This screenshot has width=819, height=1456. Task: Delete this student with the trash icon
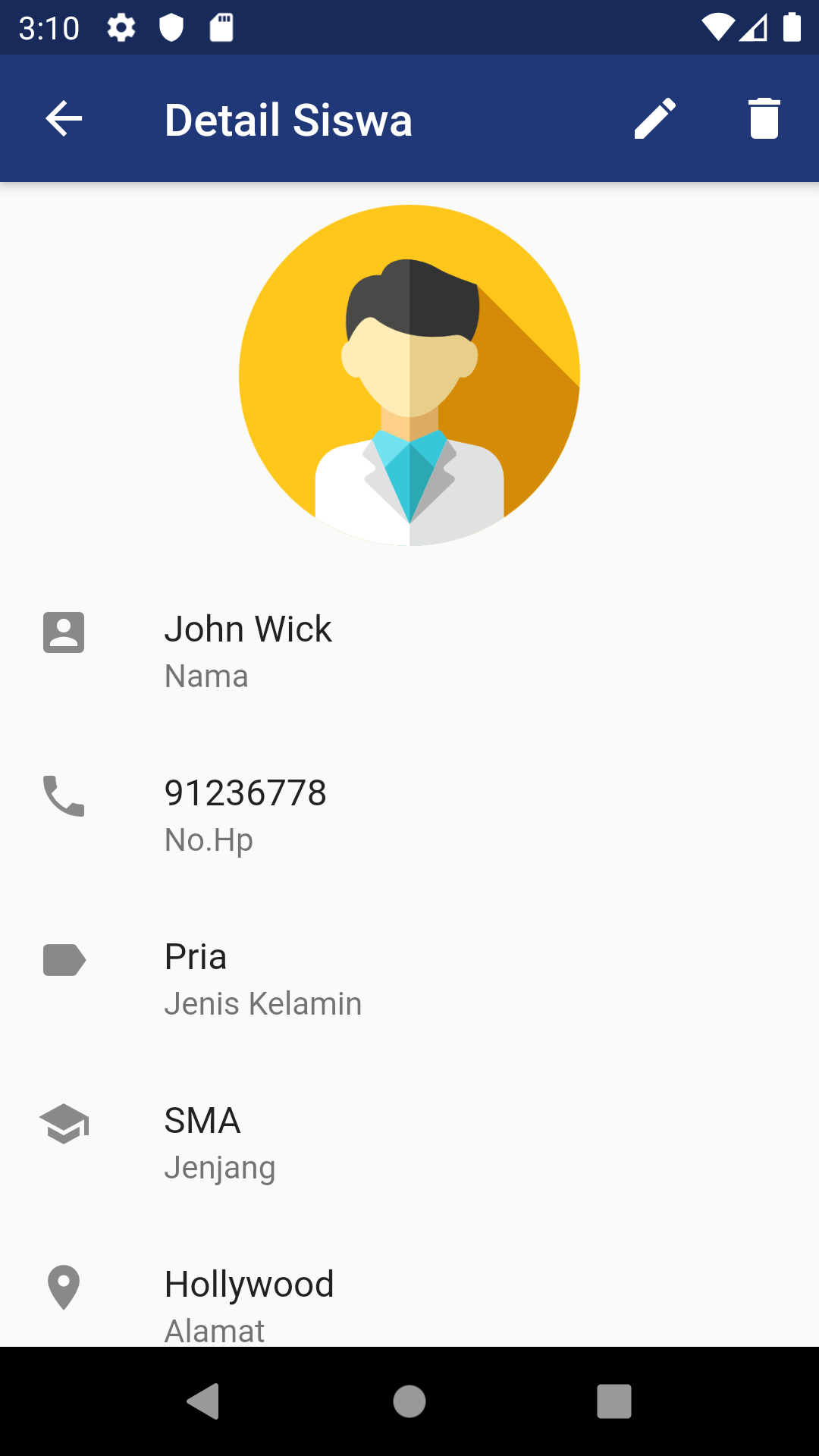coord(764,119)
